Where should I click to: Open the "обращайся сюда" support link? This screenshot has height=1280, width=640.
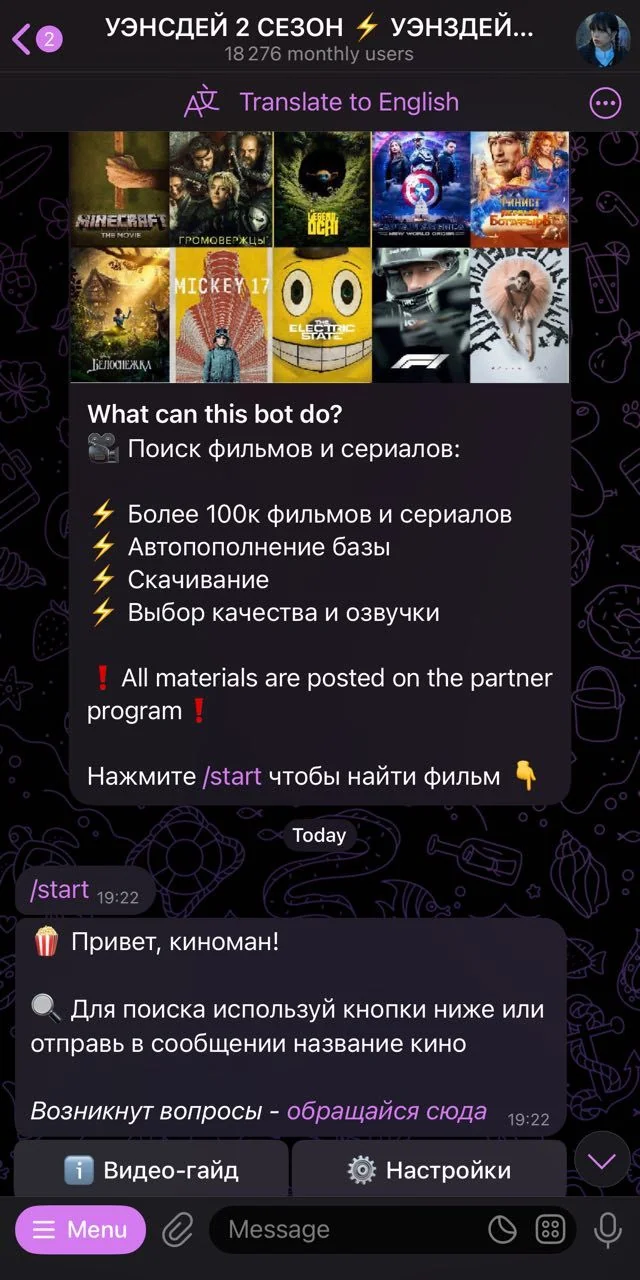387,1110
